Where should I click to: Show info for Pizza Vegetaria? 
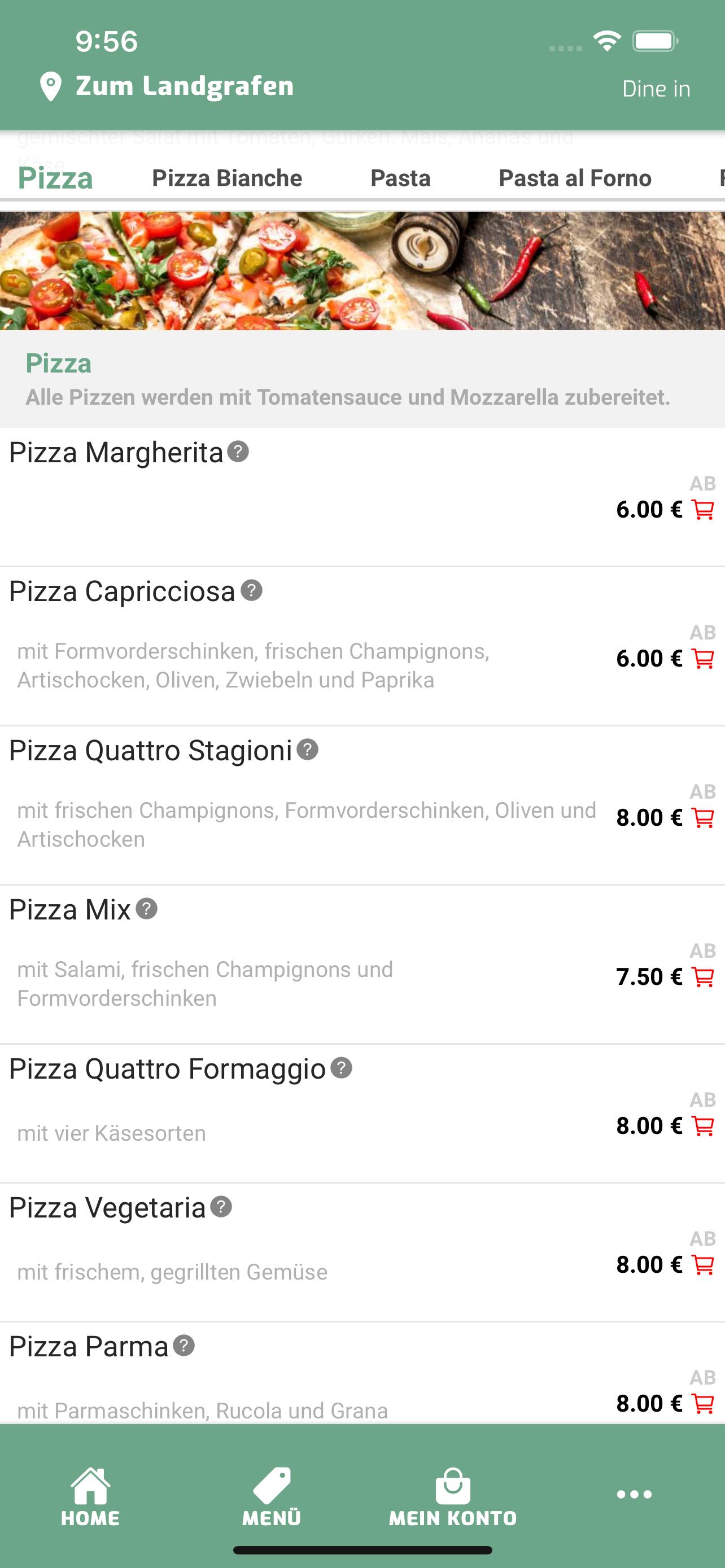coord(221,1206)
